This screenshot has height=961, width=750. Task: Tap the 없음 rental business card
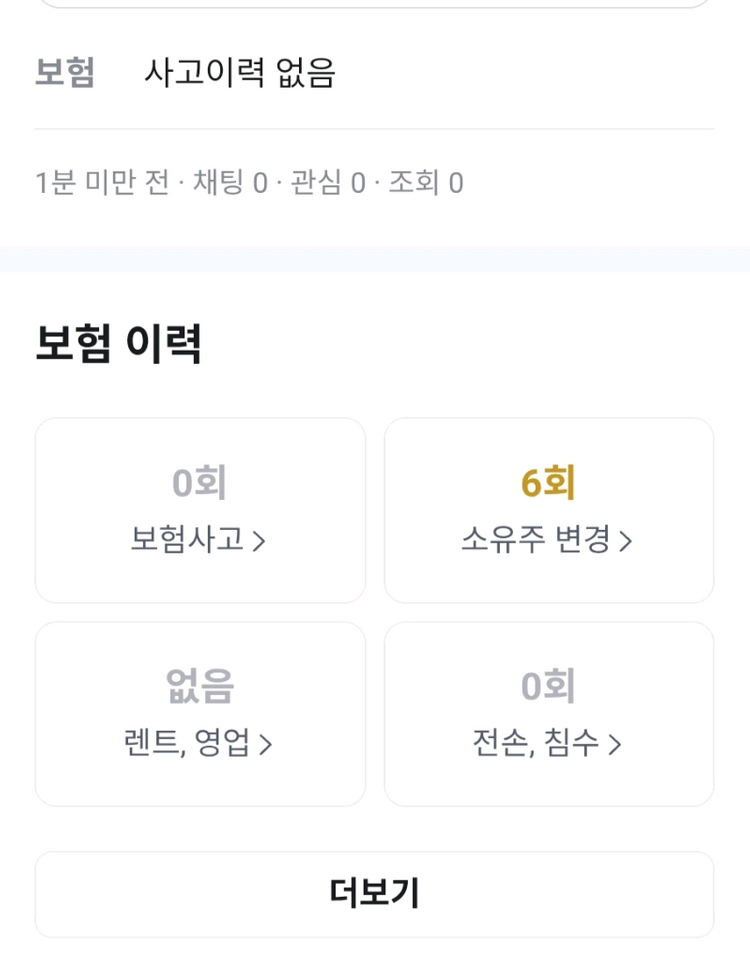tap(200, 712)
